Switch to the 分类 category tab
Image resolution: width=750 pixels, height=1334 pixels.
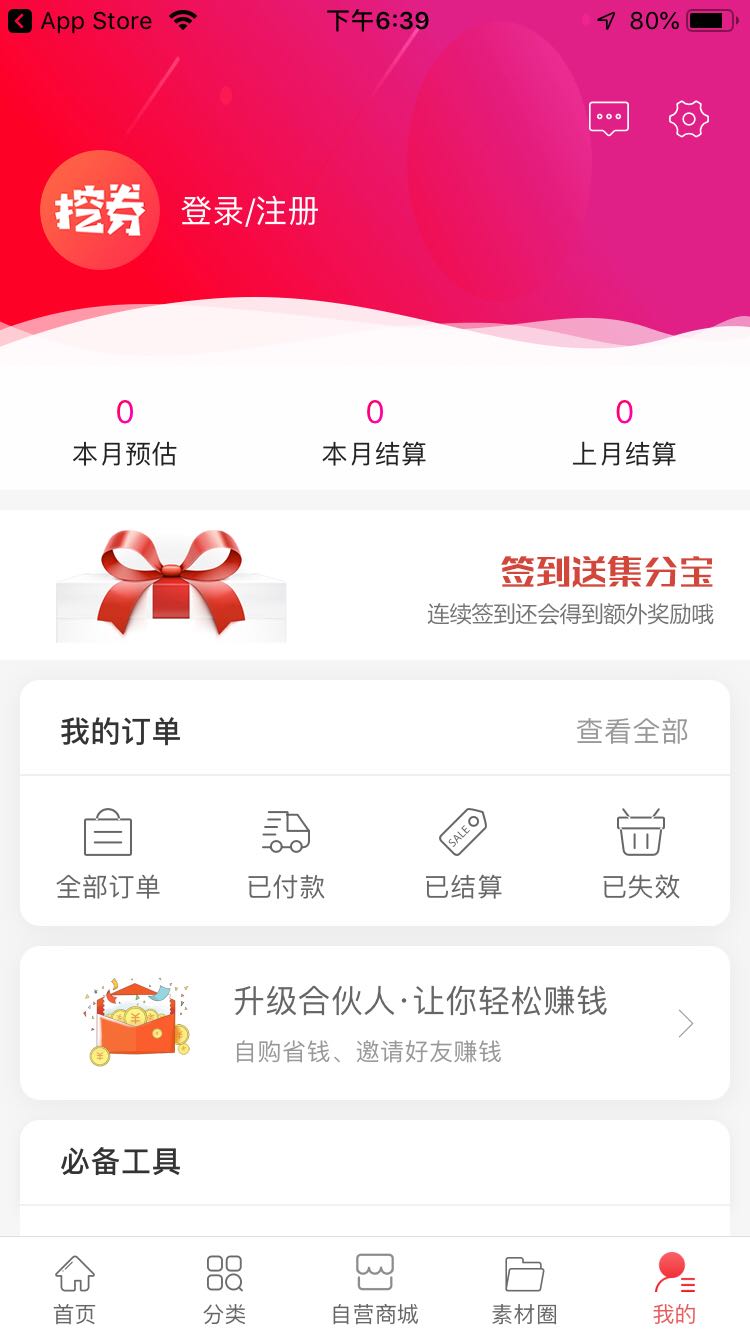(x=225, y=1285)
